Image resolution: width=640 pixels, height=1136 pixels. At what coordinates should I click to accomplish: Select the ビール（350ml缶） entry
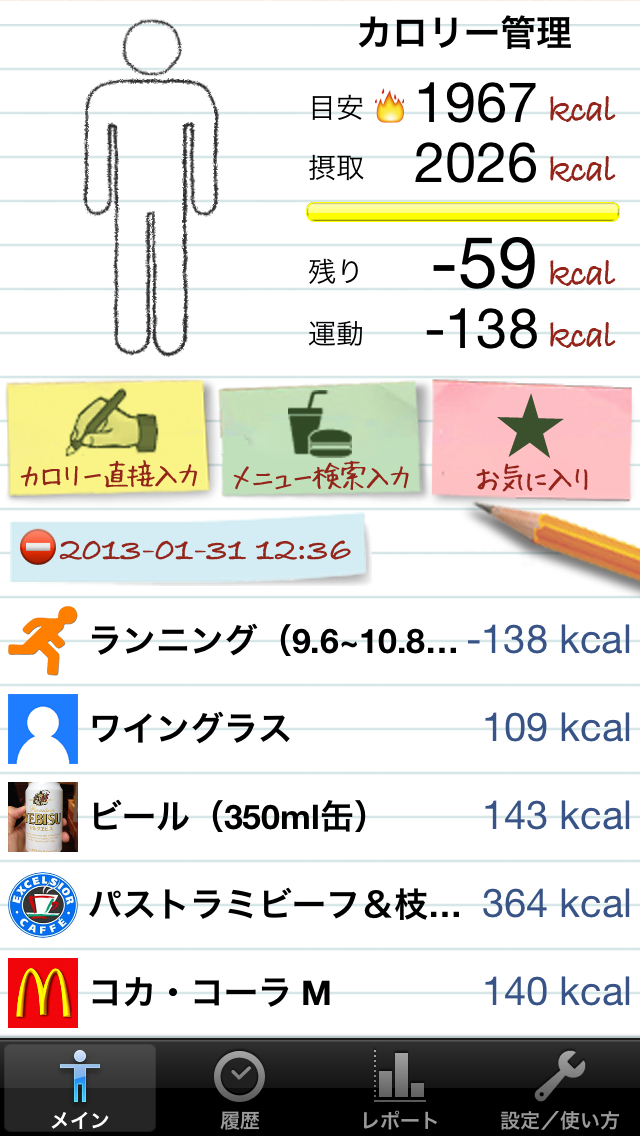click(x=320, y=816)
